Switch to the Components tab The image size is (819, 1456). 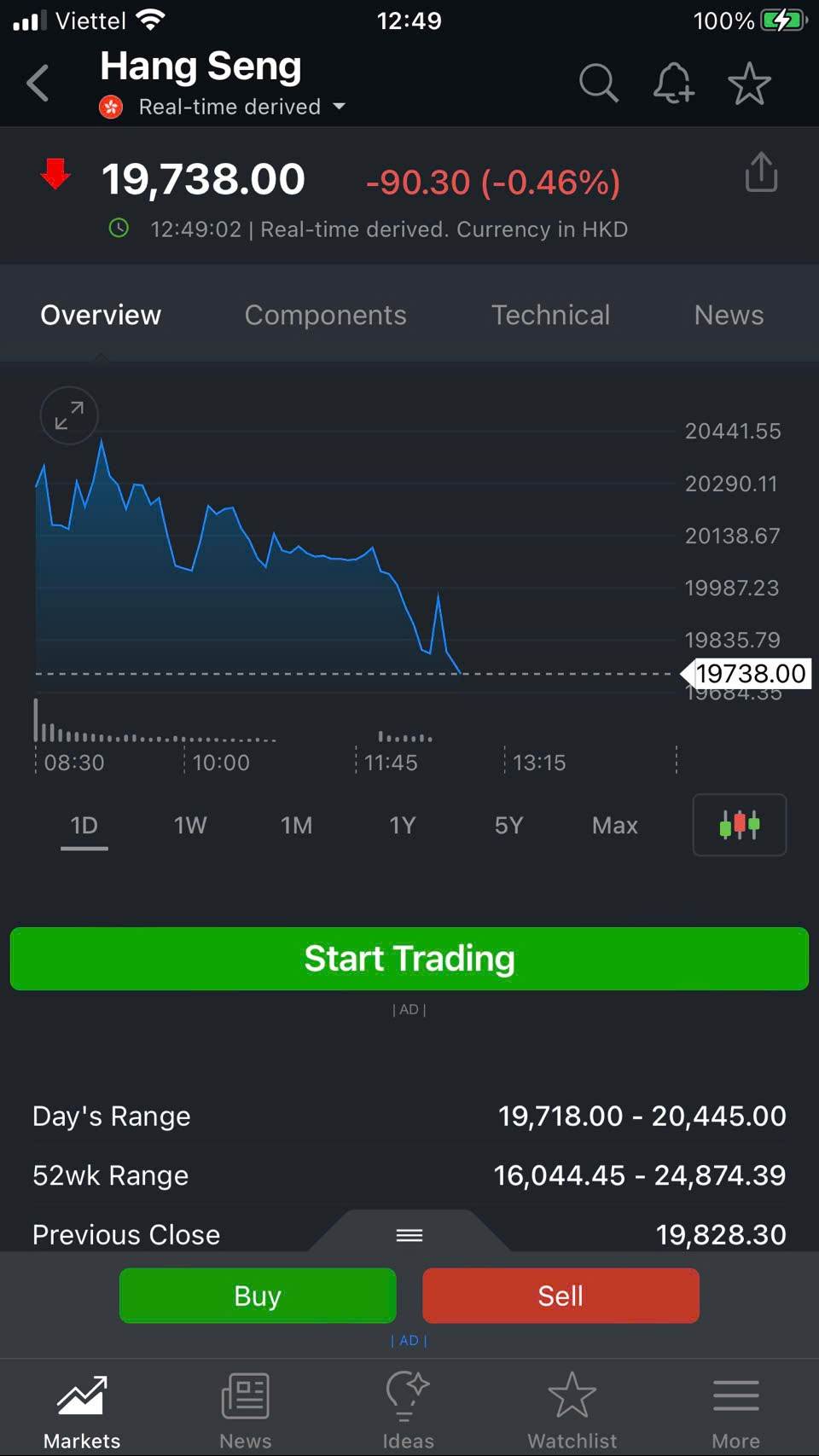click(325, 315)
